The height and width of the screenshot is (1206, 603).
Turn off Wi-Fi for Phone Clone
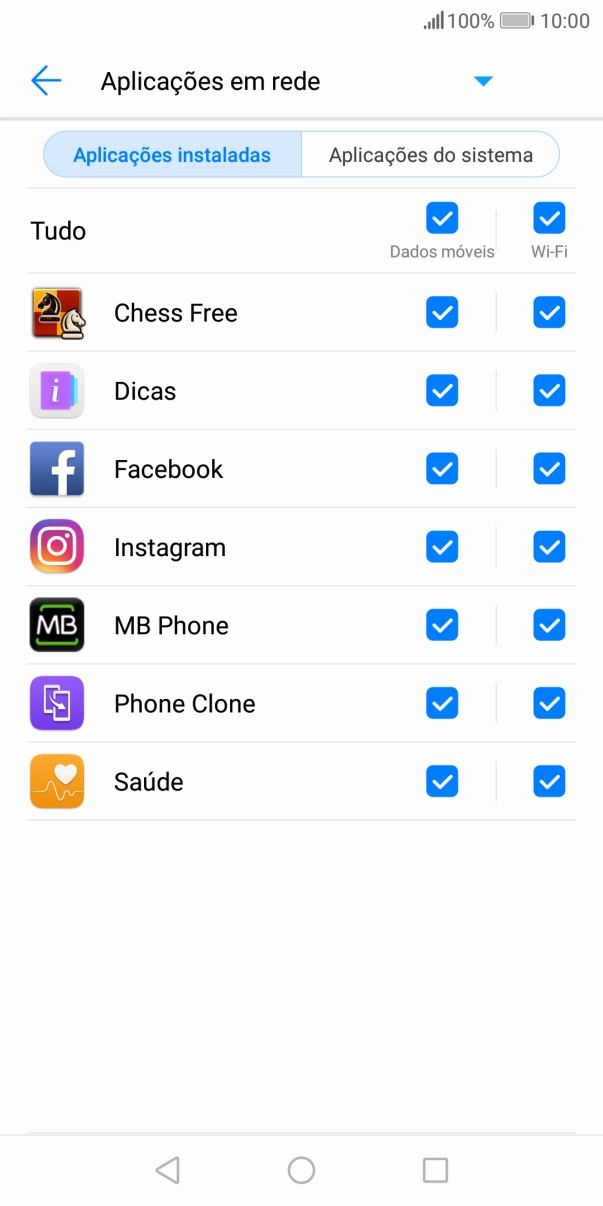pos(549,703)
